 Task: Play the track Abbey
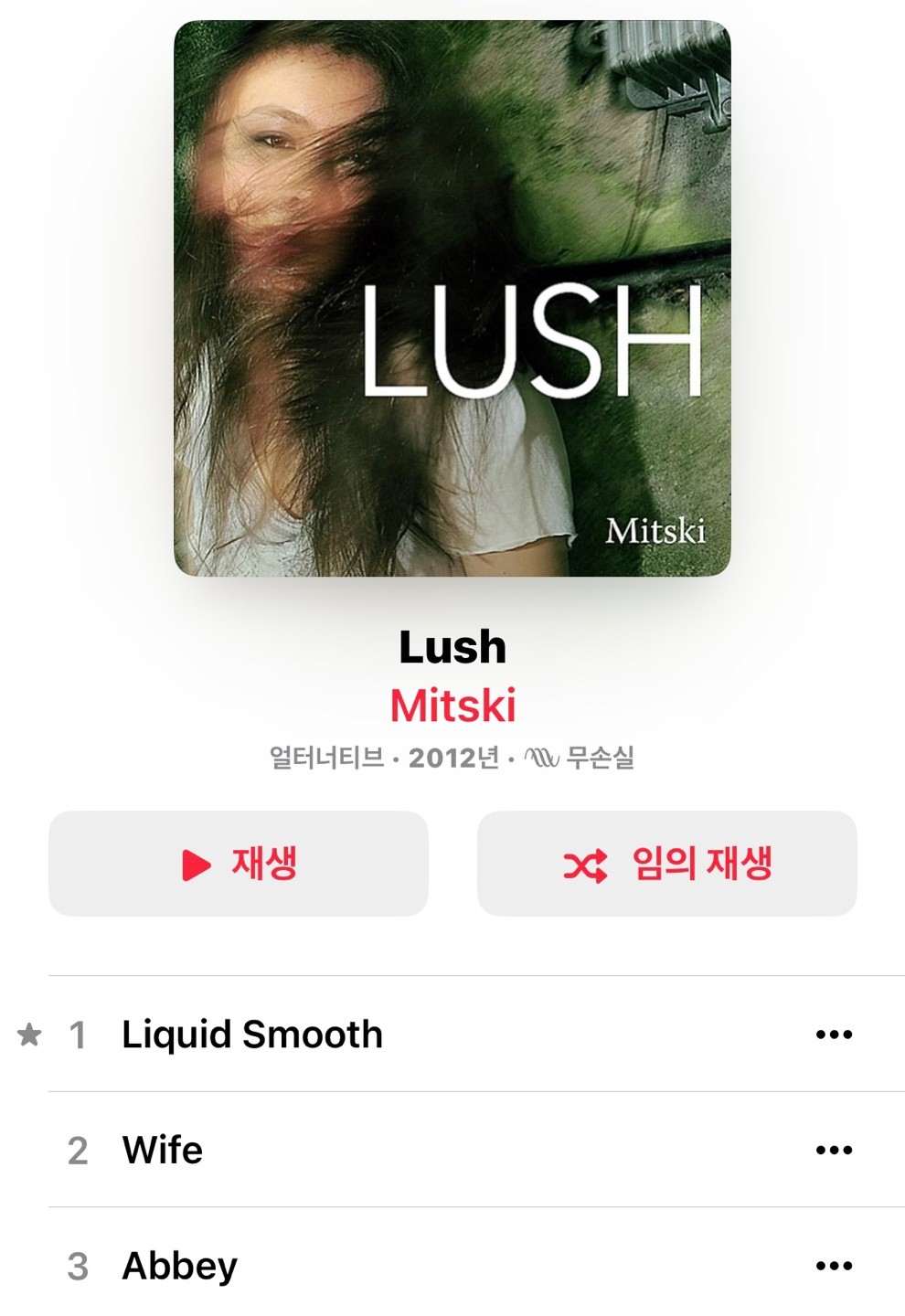tap(180, 1266)
